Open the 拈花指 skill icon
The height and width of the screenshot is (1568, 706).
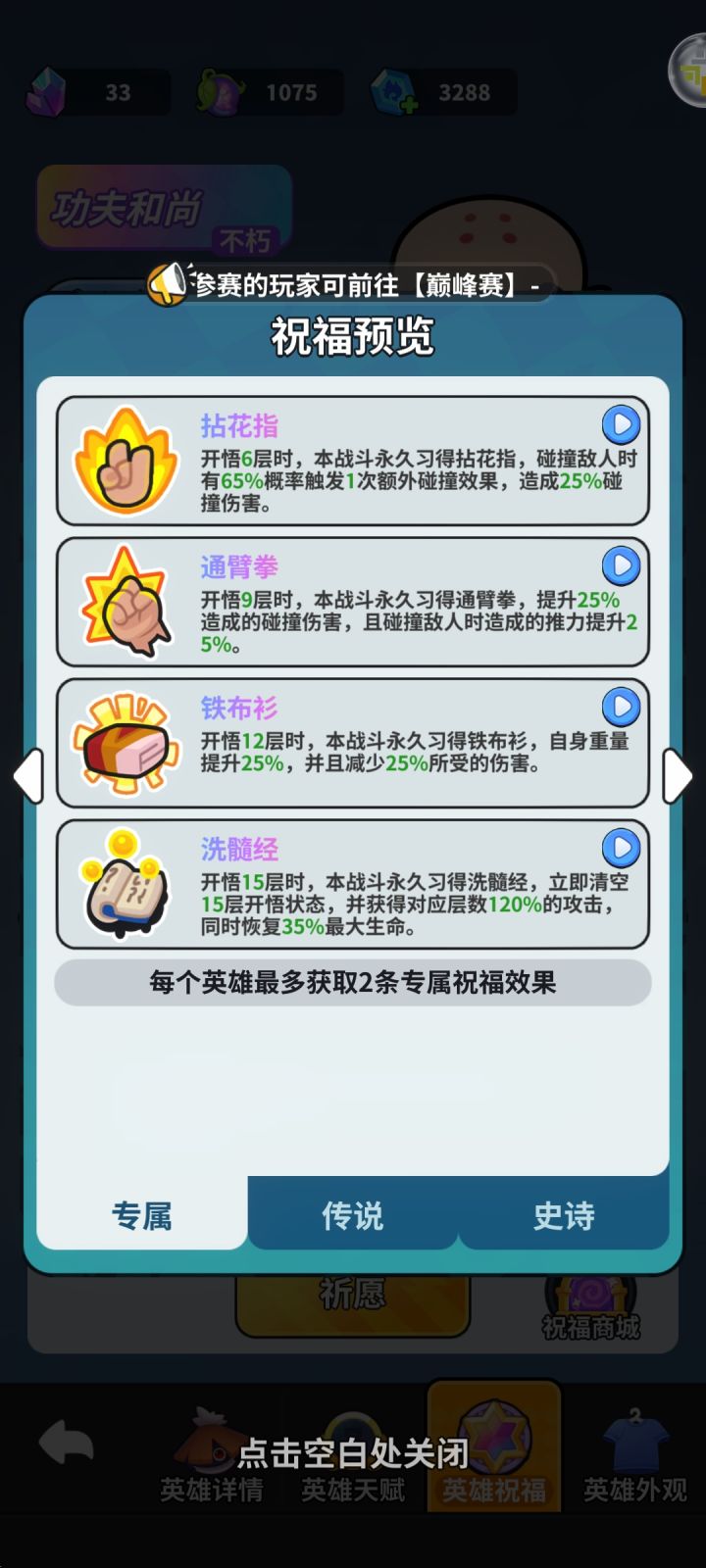click(x=124, y=459)
